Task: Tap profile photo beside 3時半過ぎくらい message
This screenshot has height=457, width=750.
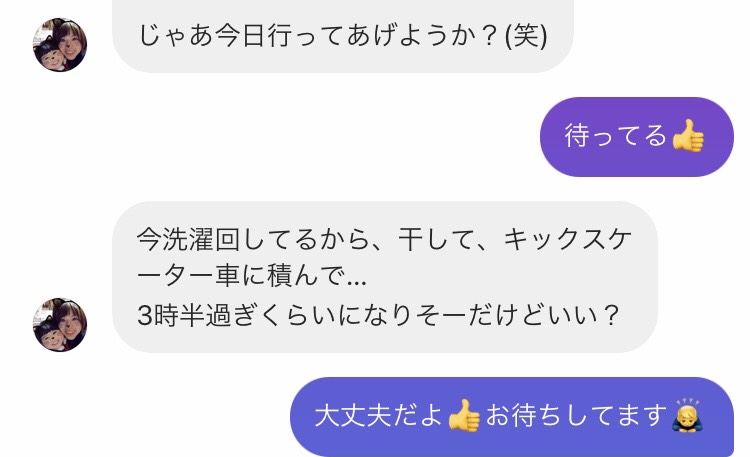Action: [x=61, y=324]
